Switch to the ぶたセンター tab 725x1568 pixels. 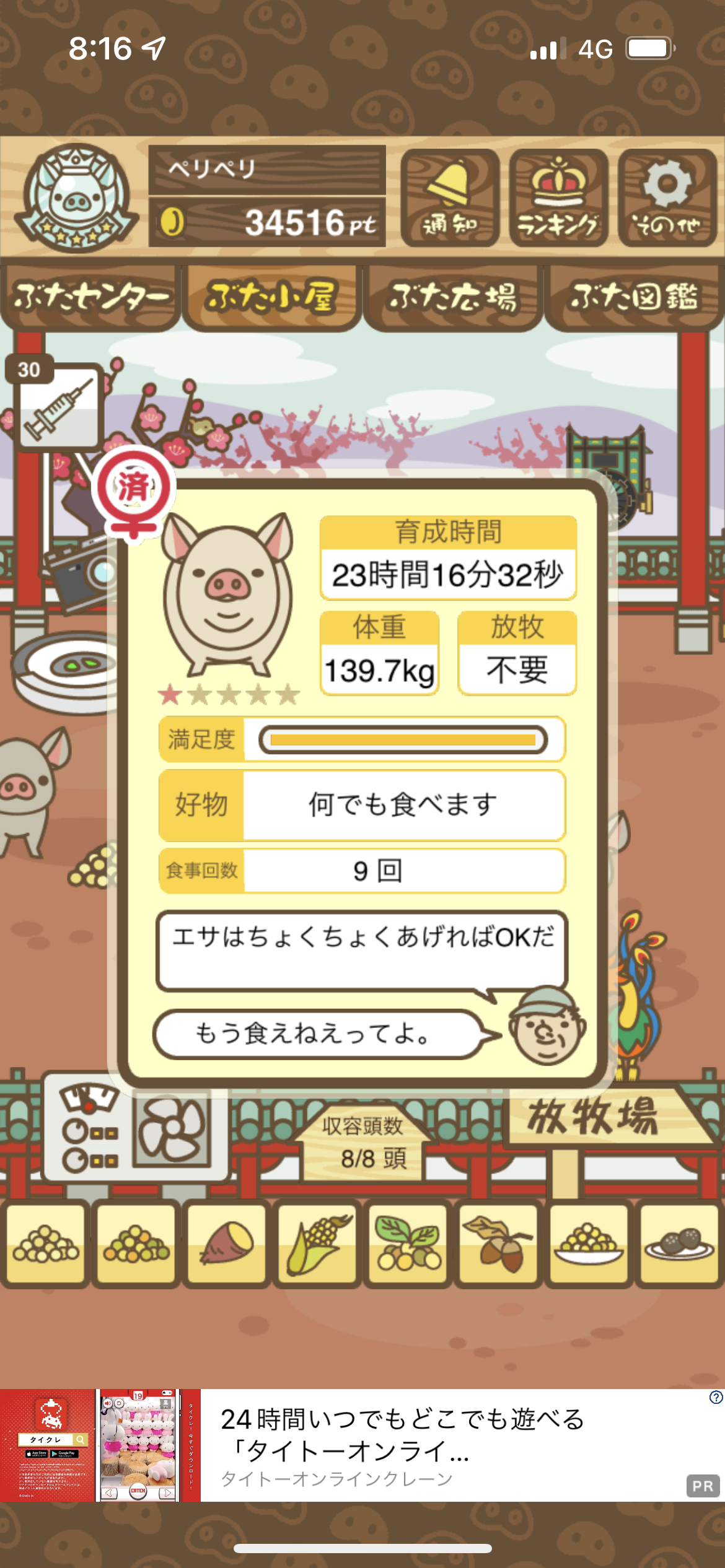[x=90, y=297]
